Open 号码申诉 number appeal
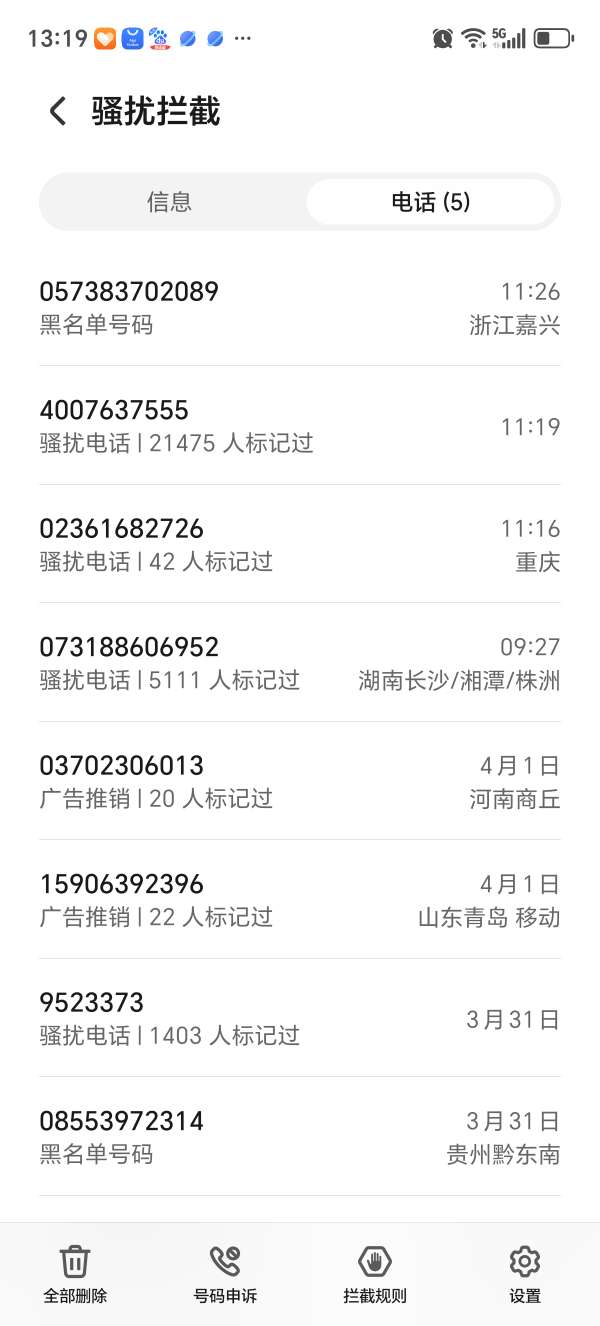Viewport: 600px width, 1326px height. (x=225, y=1274)
